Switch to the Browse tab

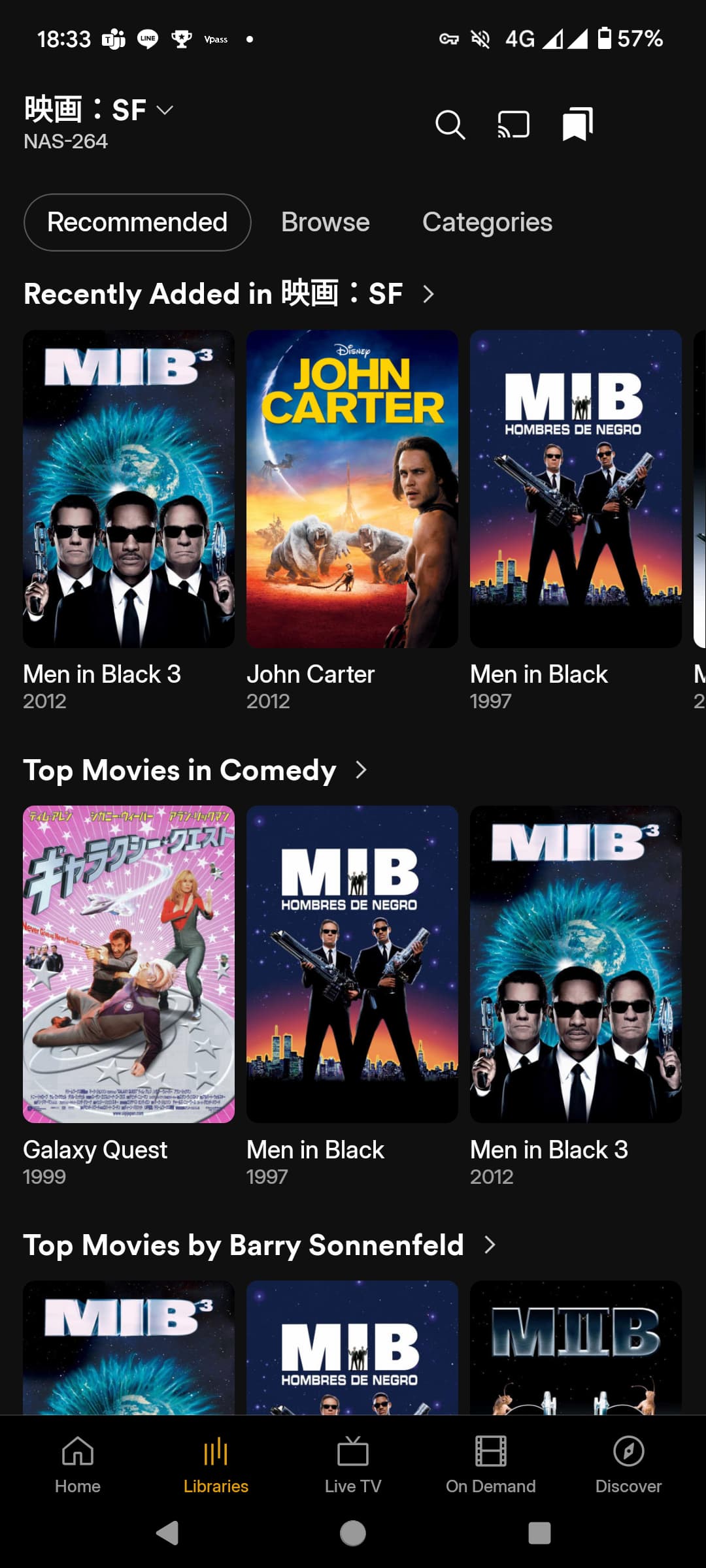[326, 222]
